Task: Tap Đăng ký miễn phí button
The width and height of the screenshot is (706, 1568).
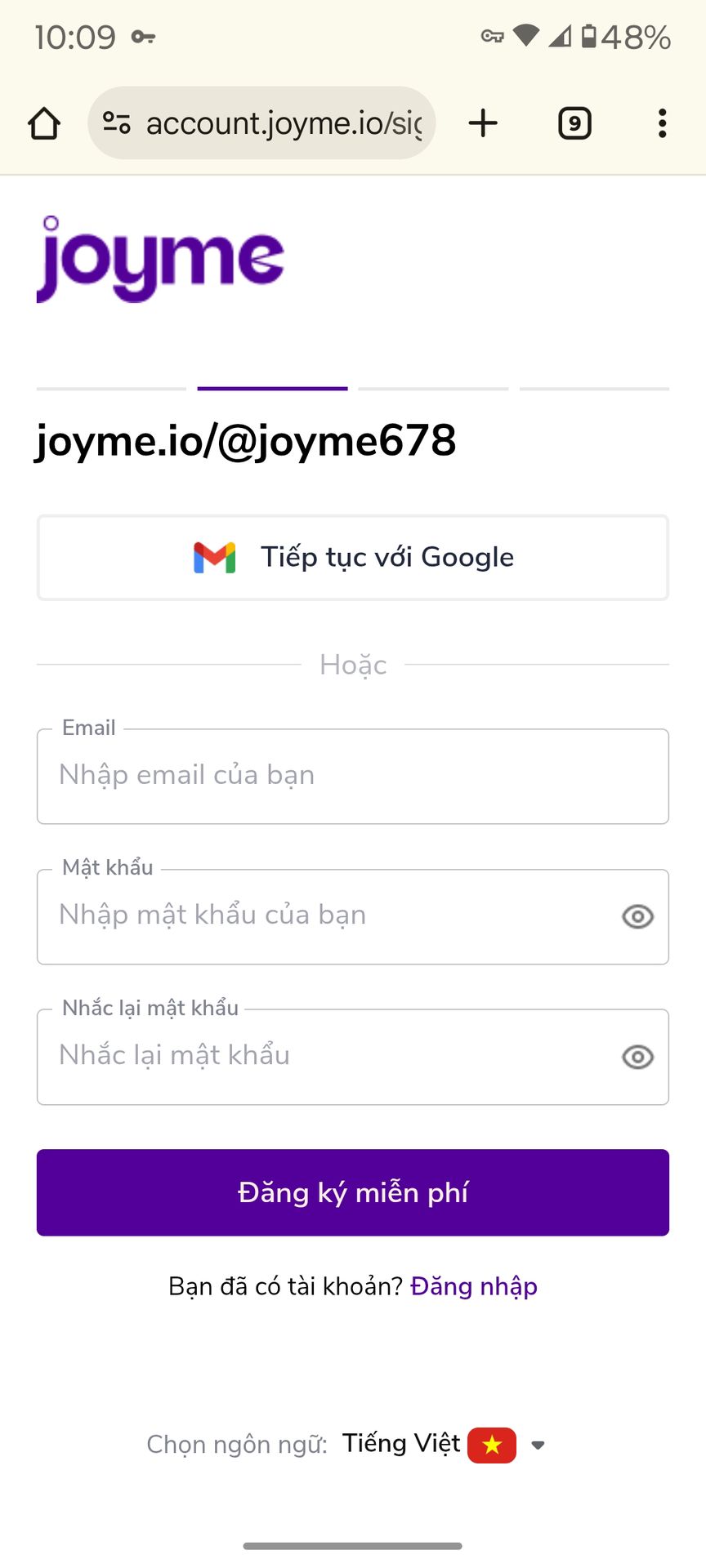Action: click(x=353, y=1192)
